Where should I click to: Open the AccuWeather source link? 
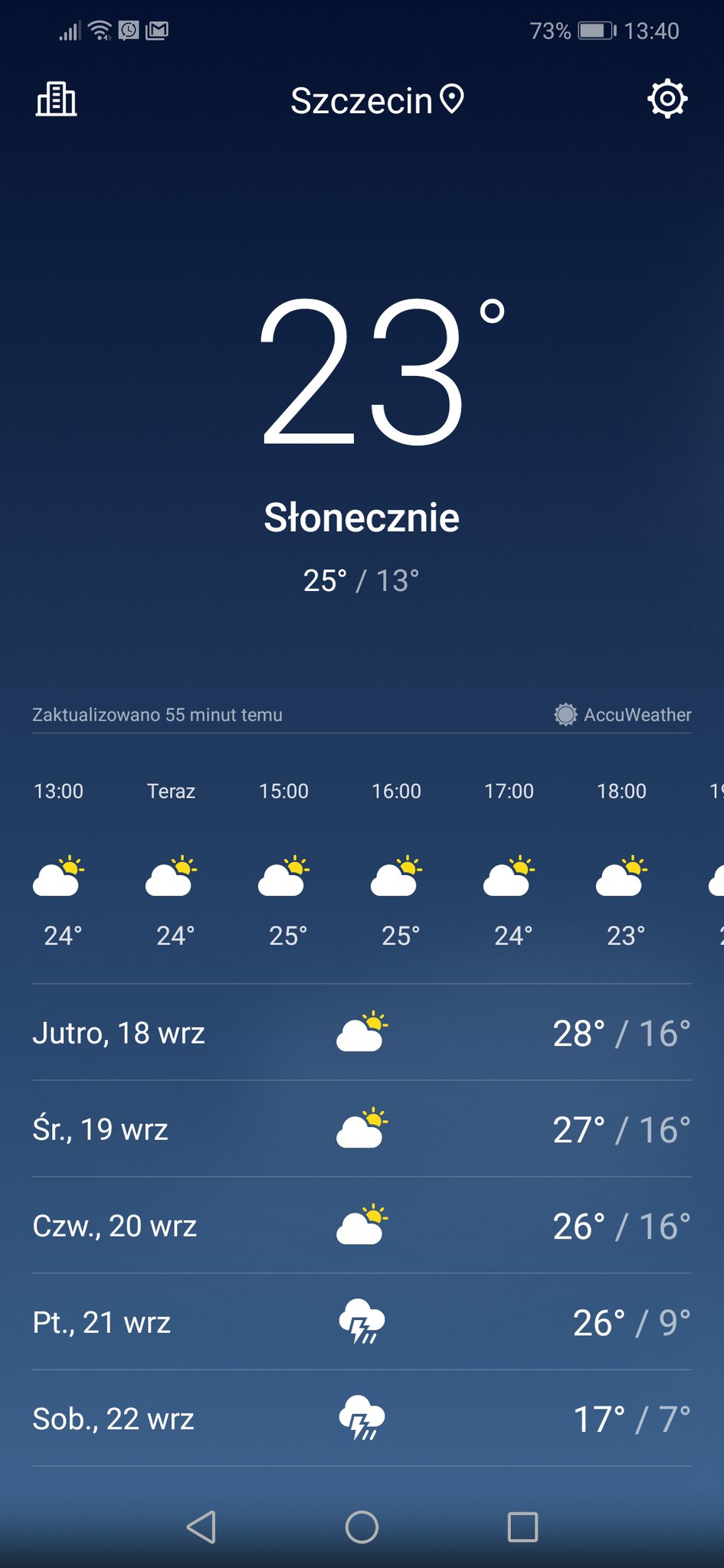[622, 714]
